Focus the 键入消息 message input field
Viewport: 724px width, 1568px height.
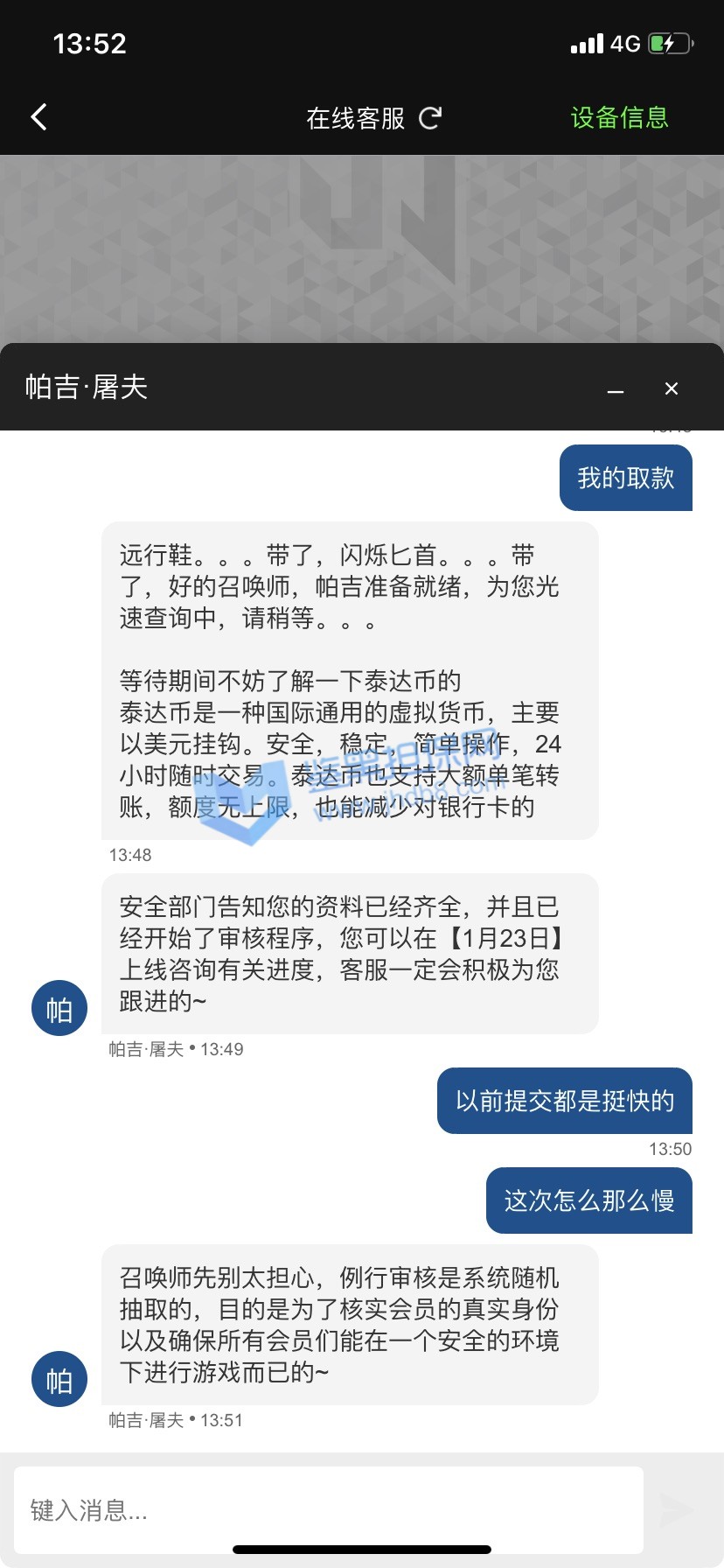[x=328, y=1509]
